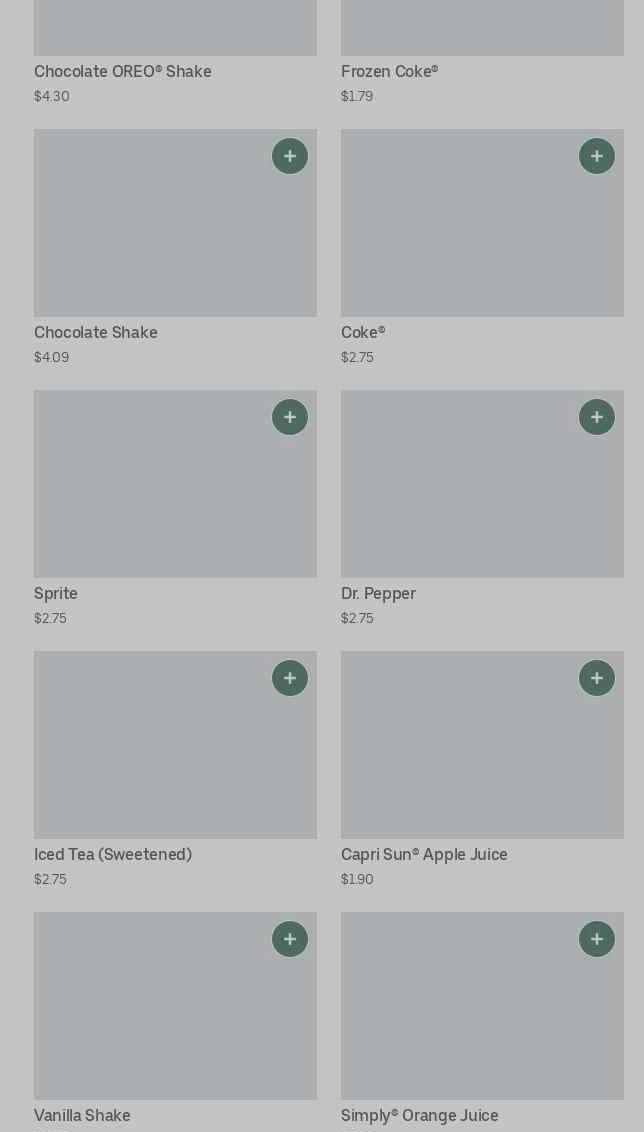Add Iced Tea (Sweetened) to the cart
The image size is (644, 1132).
click(290, 678)
